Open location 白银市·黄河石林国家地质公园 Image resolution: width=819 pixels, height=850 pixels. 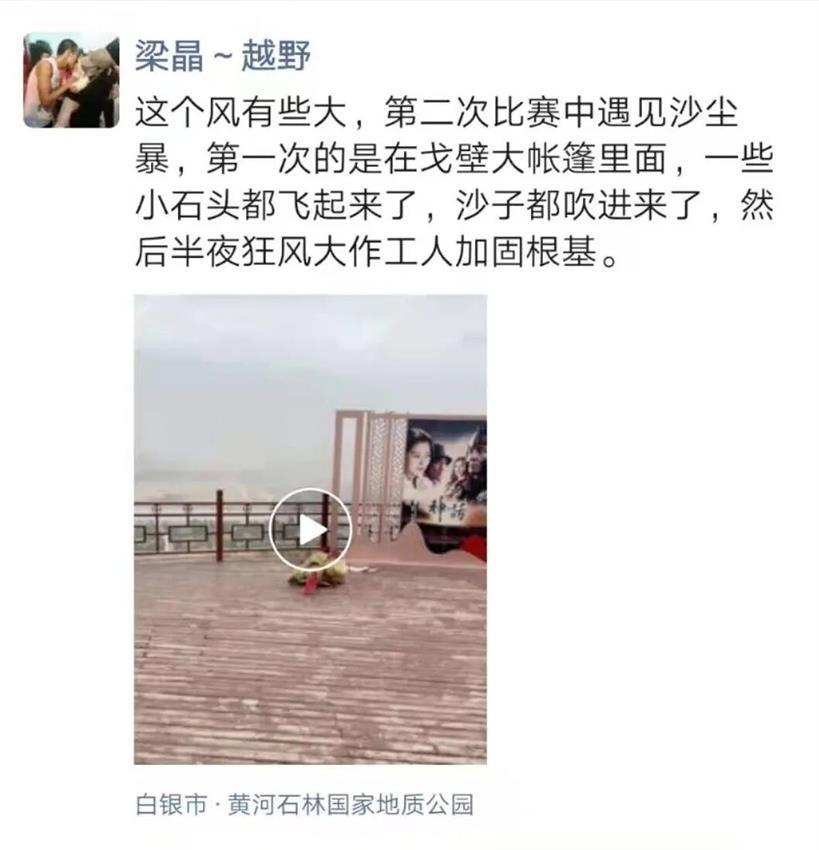coord(304,804)
